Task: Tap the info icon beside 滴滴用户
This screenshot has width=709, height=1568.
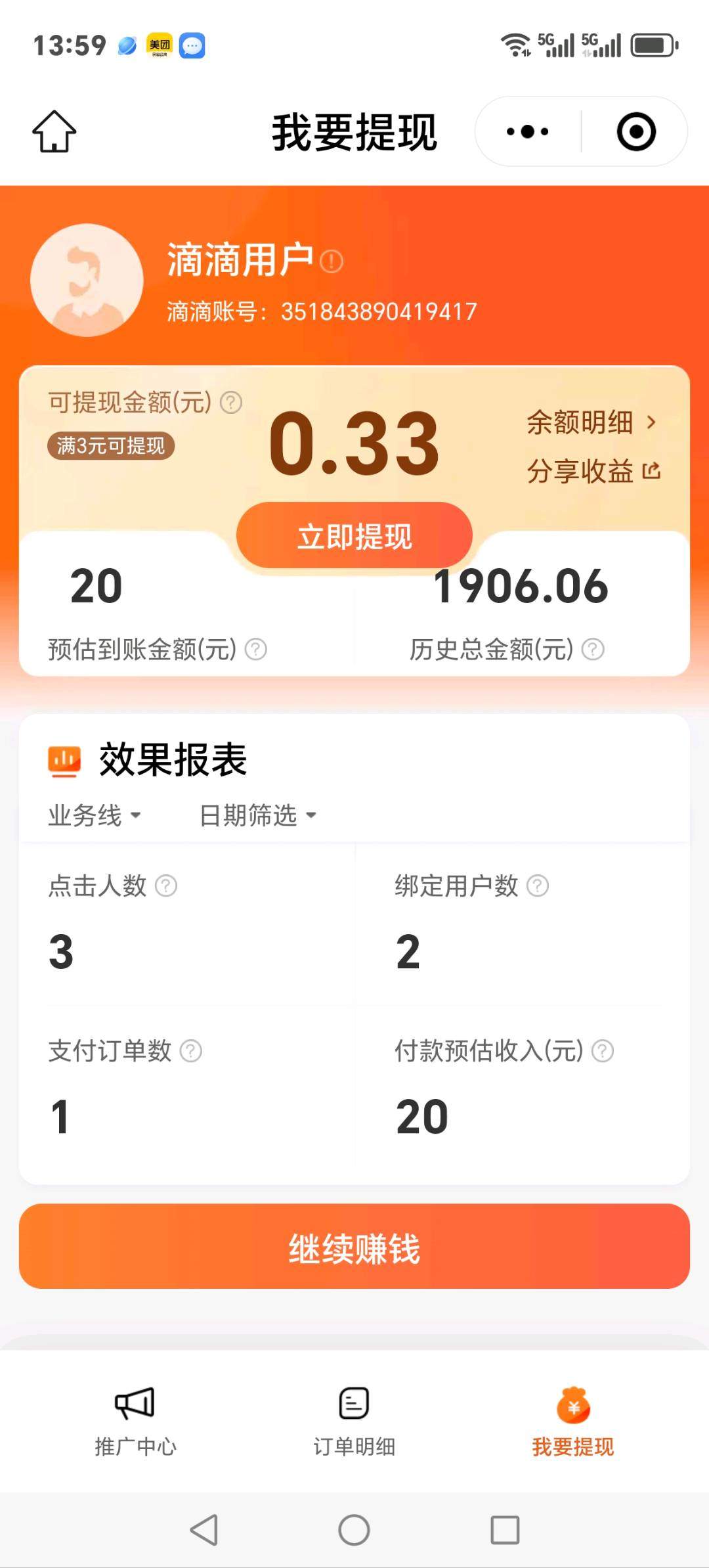Action: [332, 261]
